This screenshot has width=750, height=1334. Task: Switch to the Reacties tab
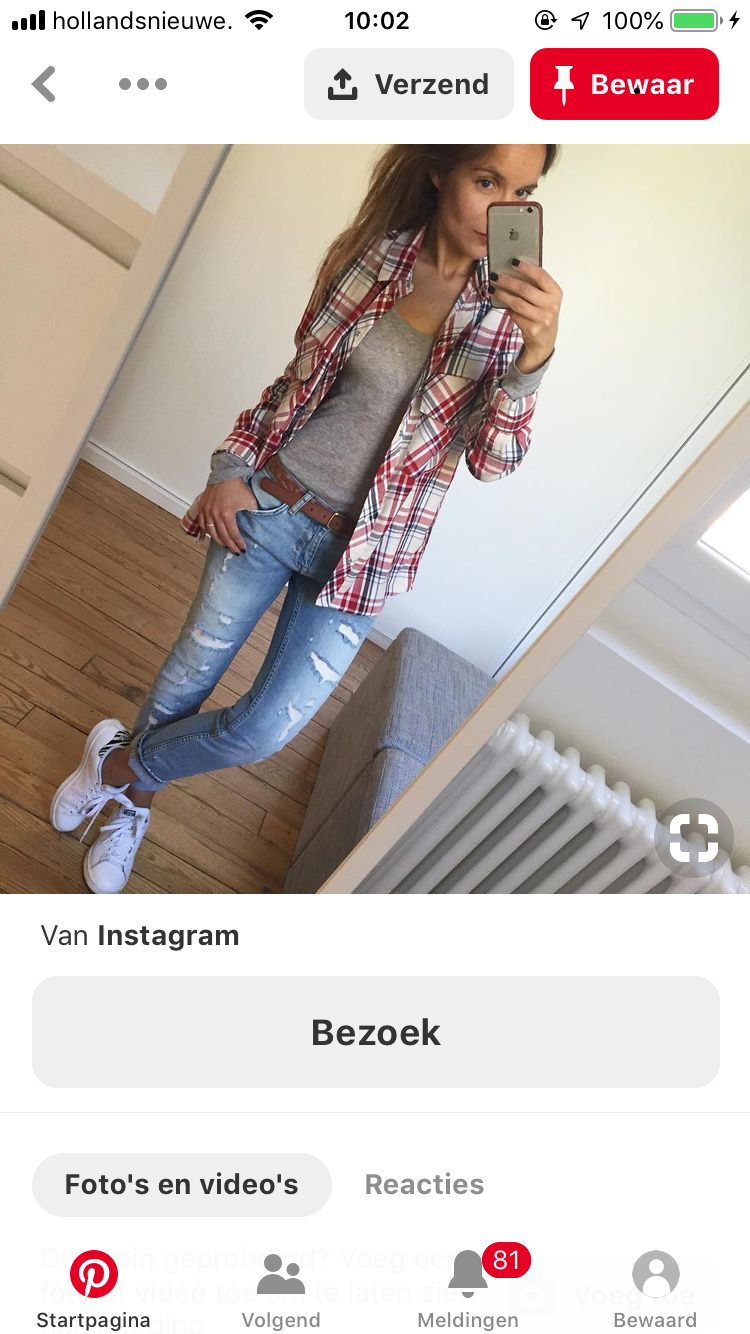point(424,1184)
